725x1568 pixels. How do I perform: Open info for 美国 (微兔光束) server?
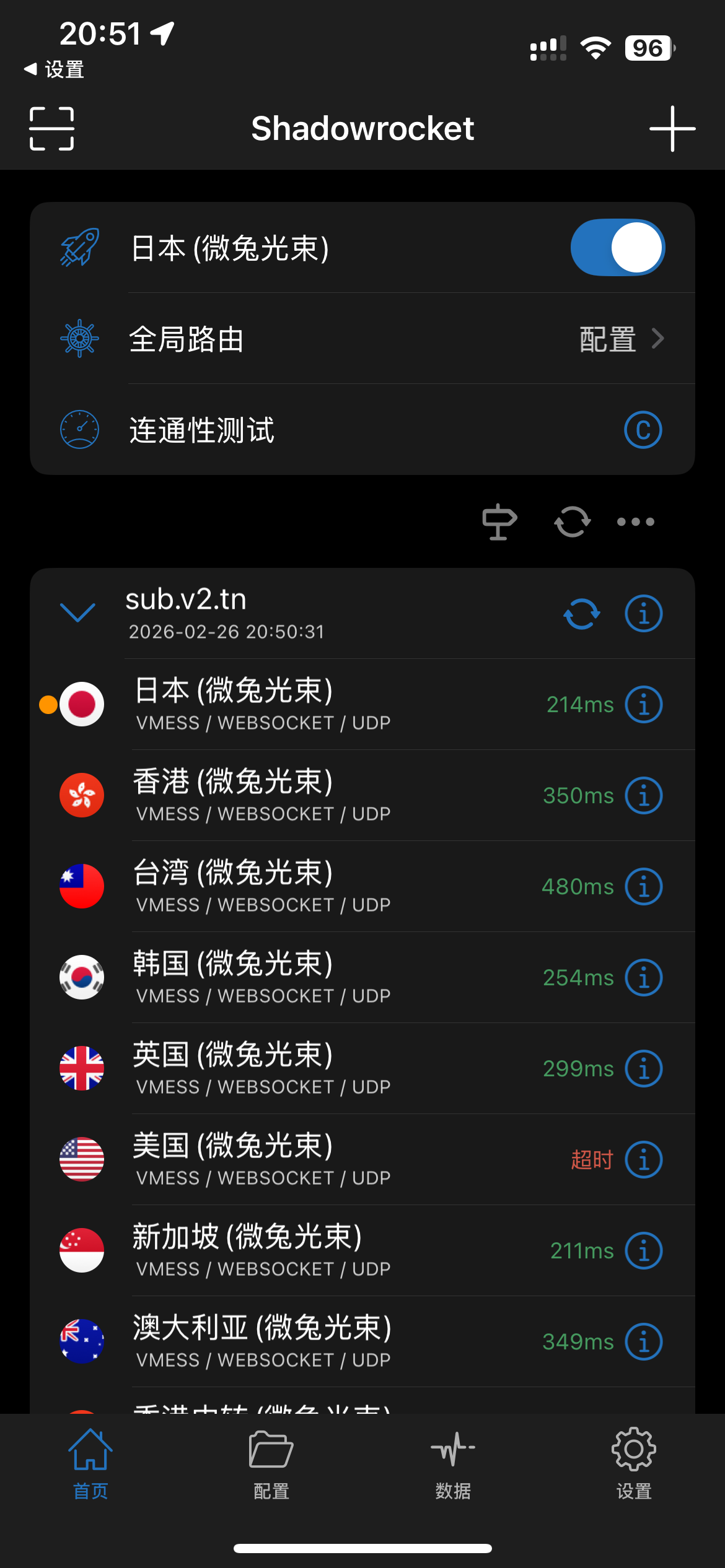643,1159
